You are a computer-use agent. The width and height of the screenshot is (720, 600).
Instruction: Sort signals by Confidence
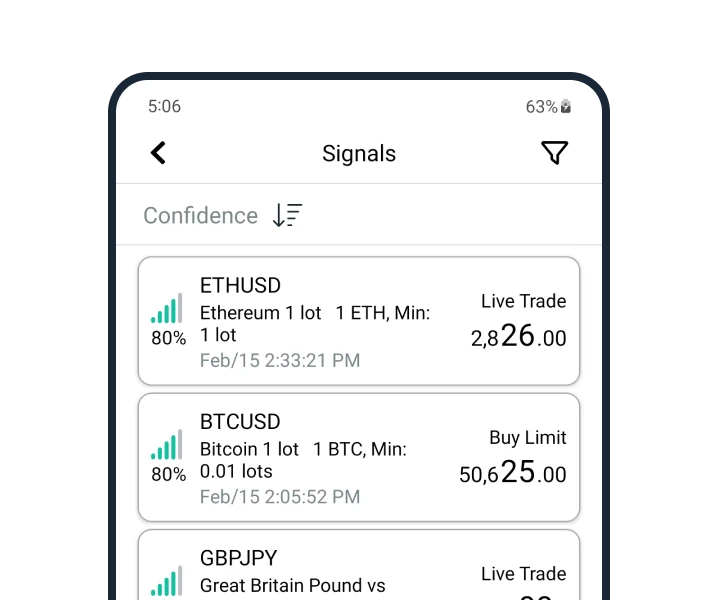click(x=286, y=215)
